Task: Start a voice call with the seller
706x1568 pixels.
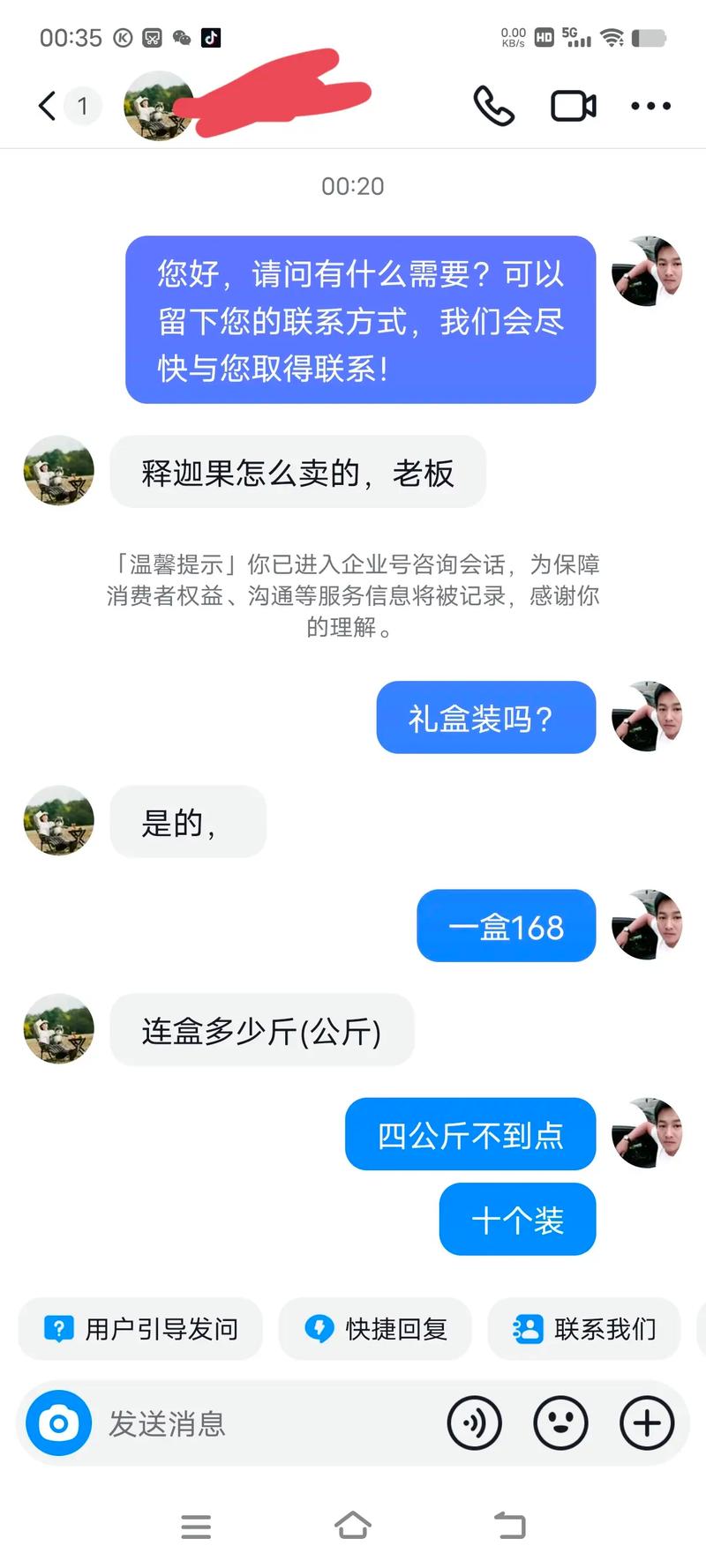Action: (x=494, y=105)
